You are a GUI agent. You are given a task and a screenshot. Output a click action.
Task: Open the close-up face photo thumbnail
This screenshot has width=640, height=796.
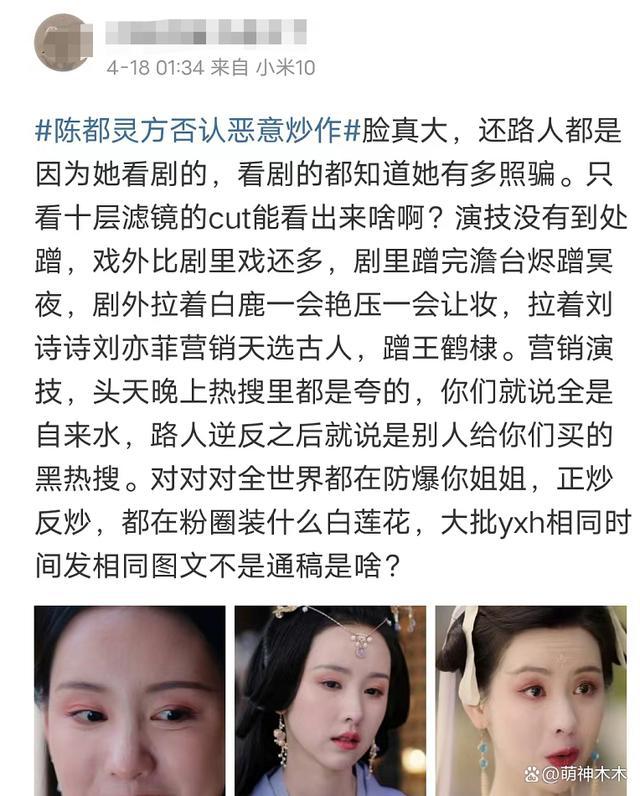[130, 700]
